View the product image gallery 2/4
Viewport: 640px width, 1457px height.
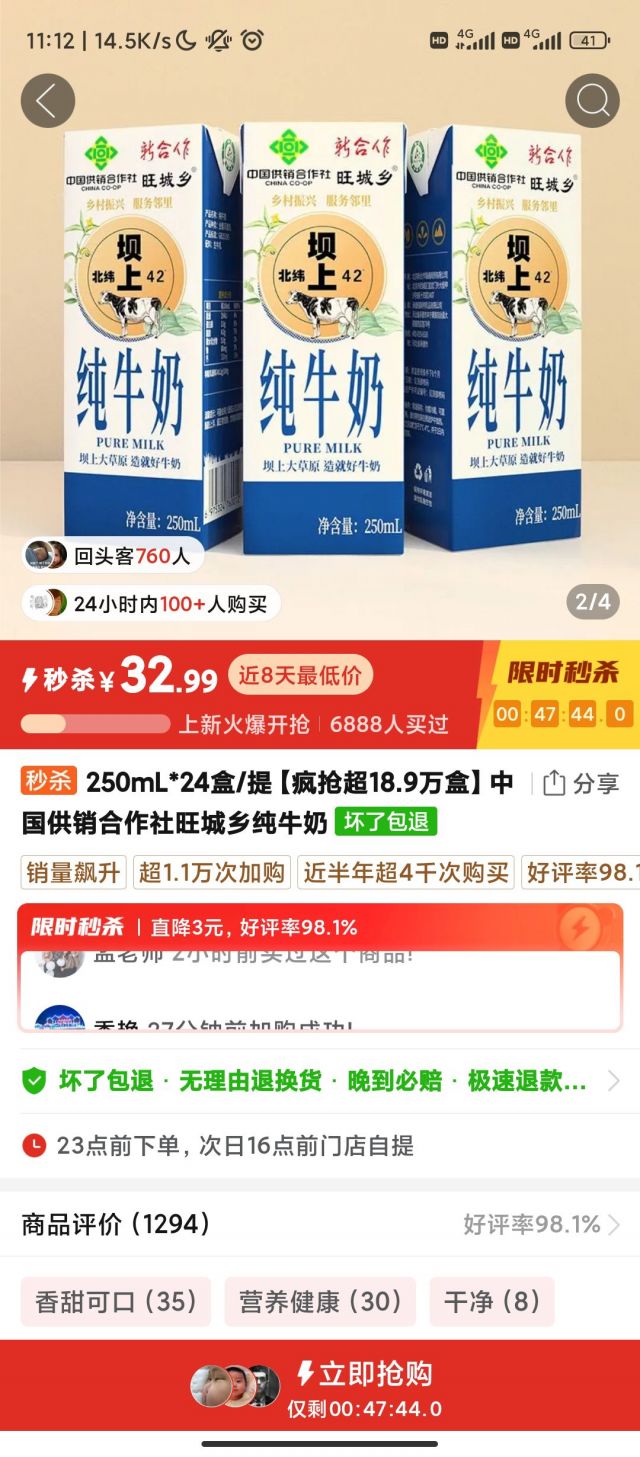320,330
